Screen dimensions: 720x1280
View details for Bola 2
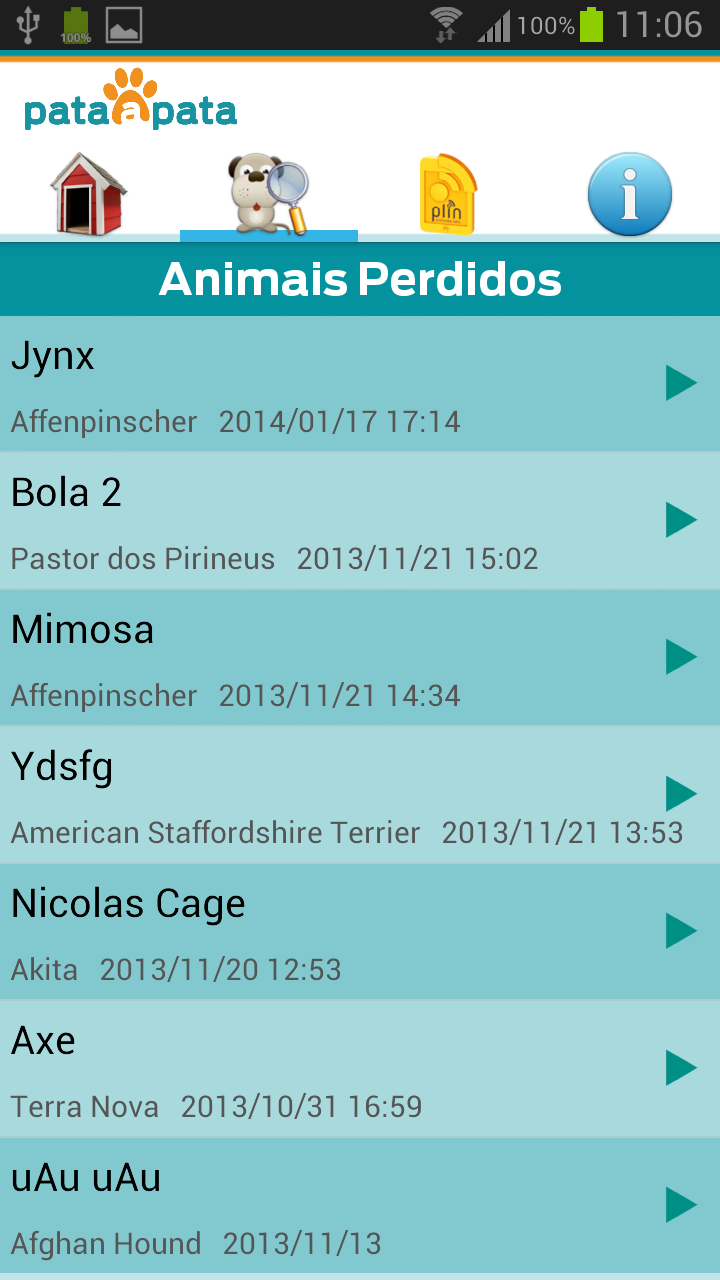click(x=360, y=521)
